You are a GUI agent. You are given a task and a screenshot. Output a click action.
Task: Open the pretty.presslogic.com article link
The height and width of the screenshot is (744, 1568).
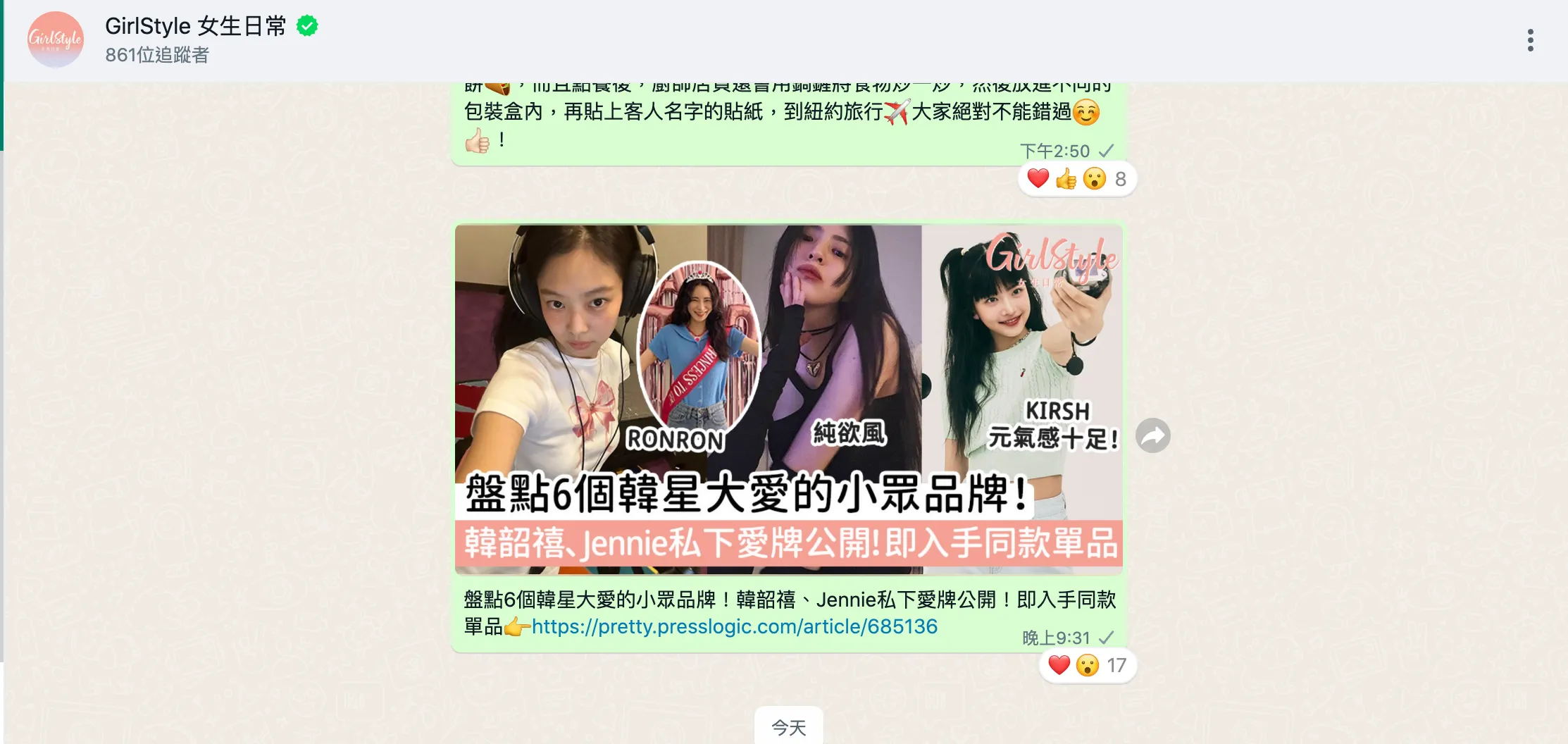(734, 626)
